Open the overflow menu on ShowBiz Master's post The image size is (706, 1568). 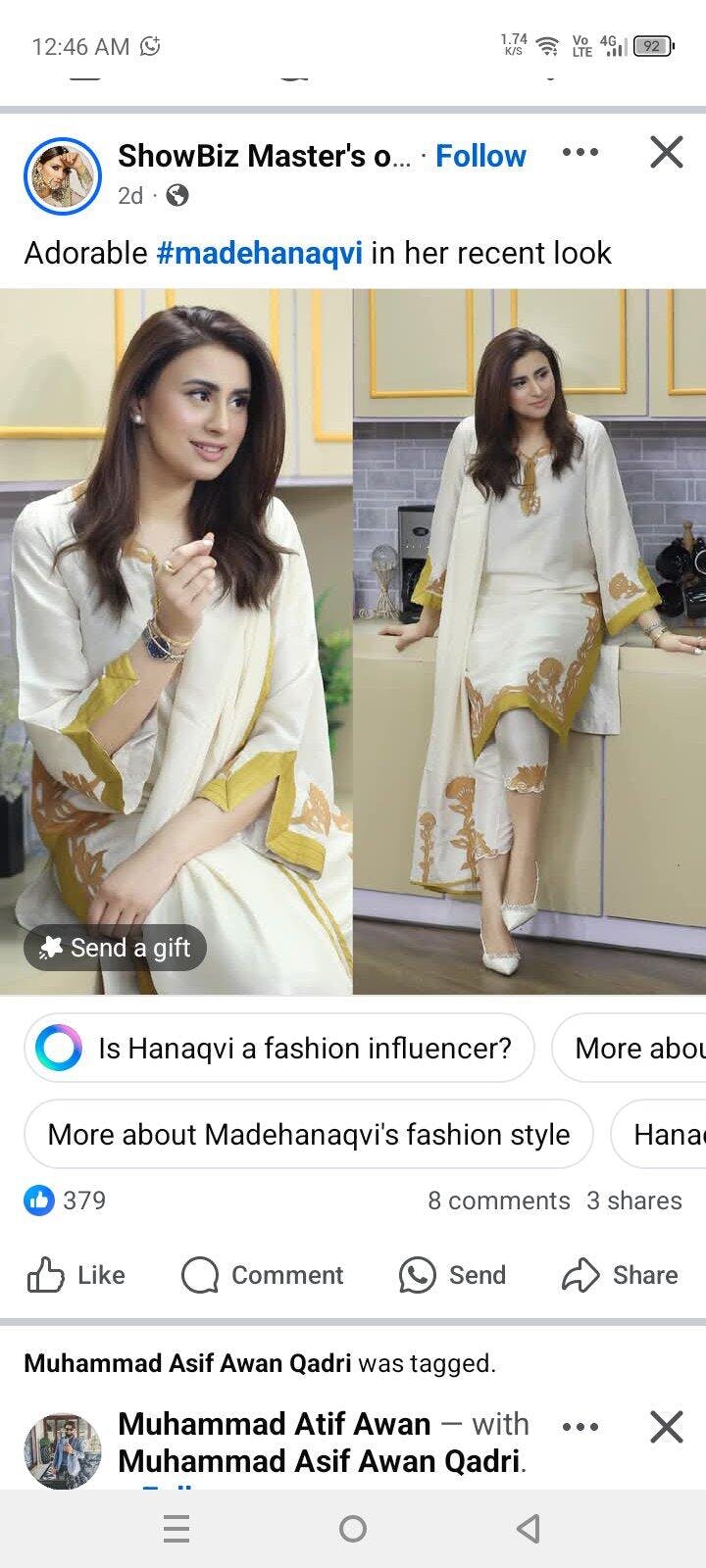pyautogui.click(x=580, y=153)
